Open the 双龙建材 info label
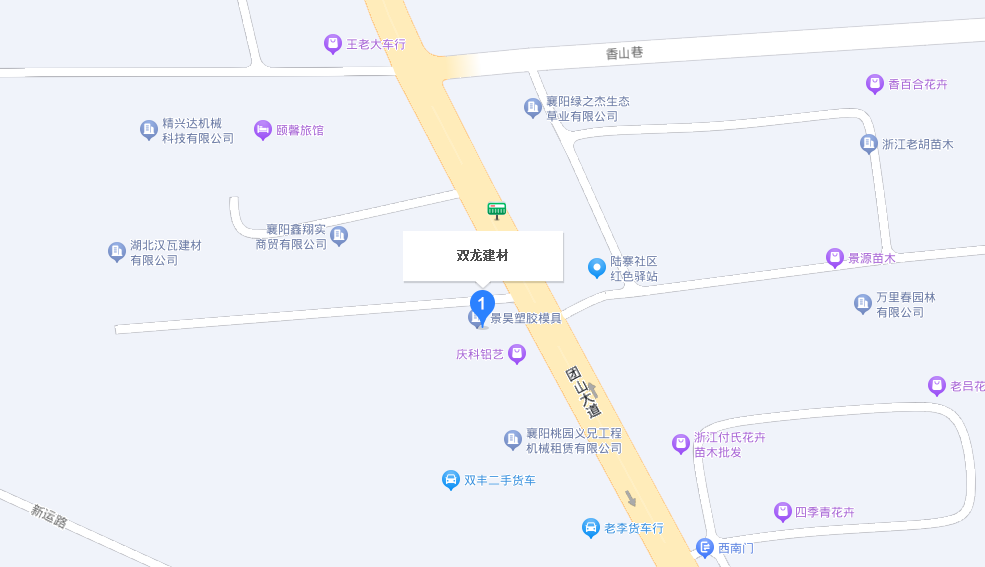The height and width of the screenshot is (567, 985). [483, 256]
